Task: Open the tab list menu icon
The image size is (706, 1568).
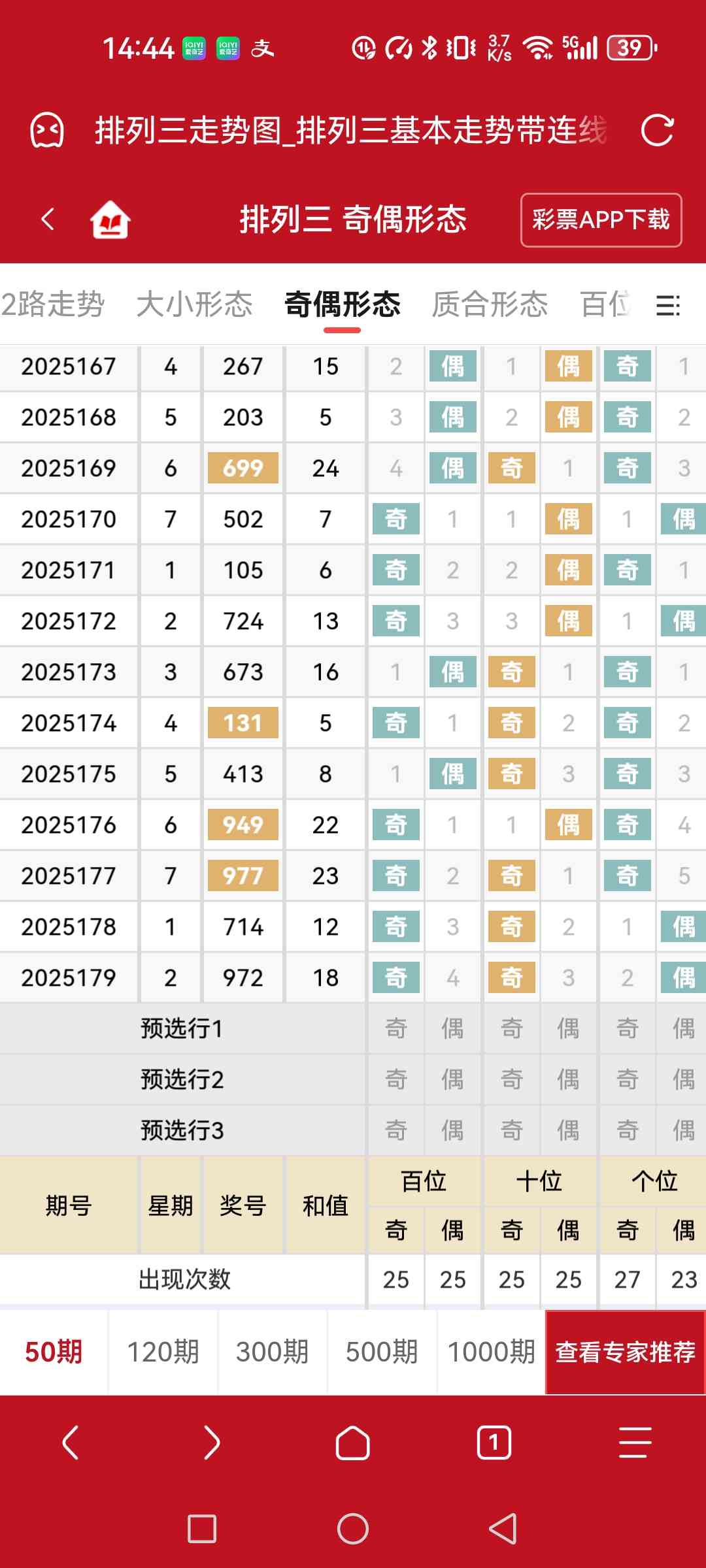Action: [668, 305]
